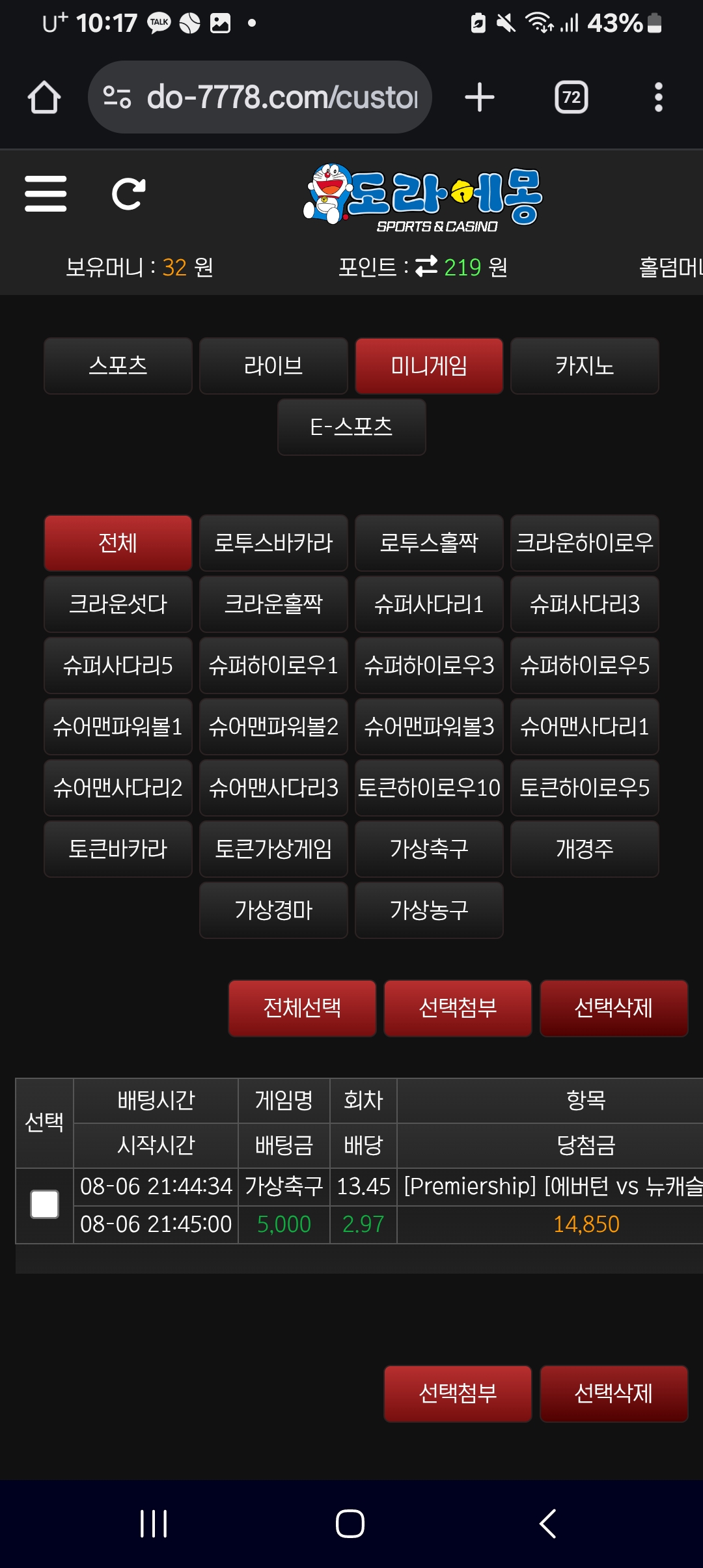This screenshot has height=1568, width=703.
Task: Open the browser overflow menu
Action: pos(658,97)
